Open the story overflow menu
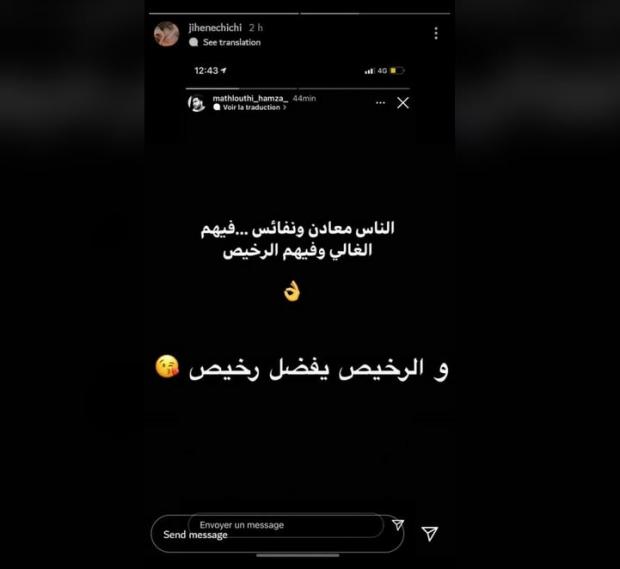The width and height of the screenshot is (620, 569). coord(436,34)
